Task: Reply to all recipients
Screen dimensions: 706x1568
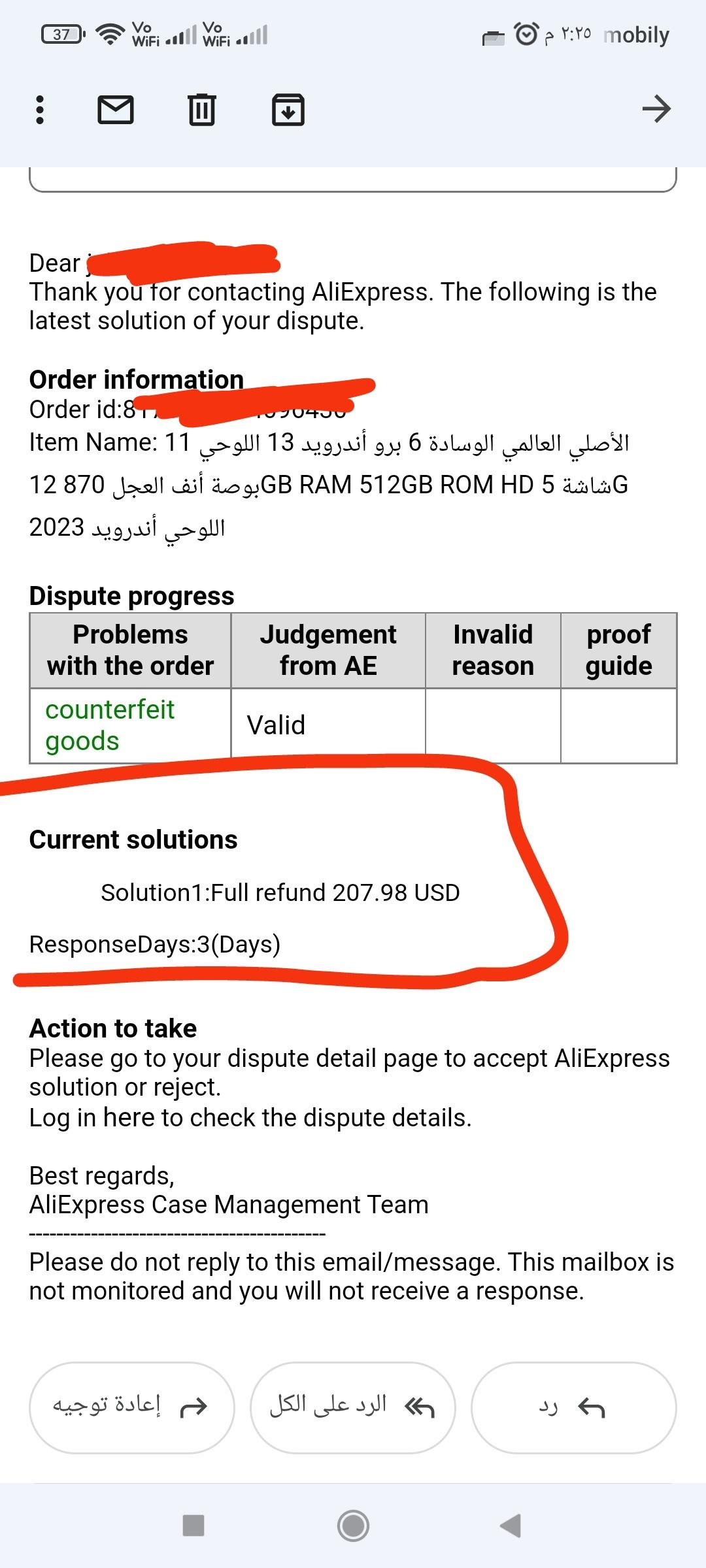Action: pyautogui.click(x=352, y=1407)
